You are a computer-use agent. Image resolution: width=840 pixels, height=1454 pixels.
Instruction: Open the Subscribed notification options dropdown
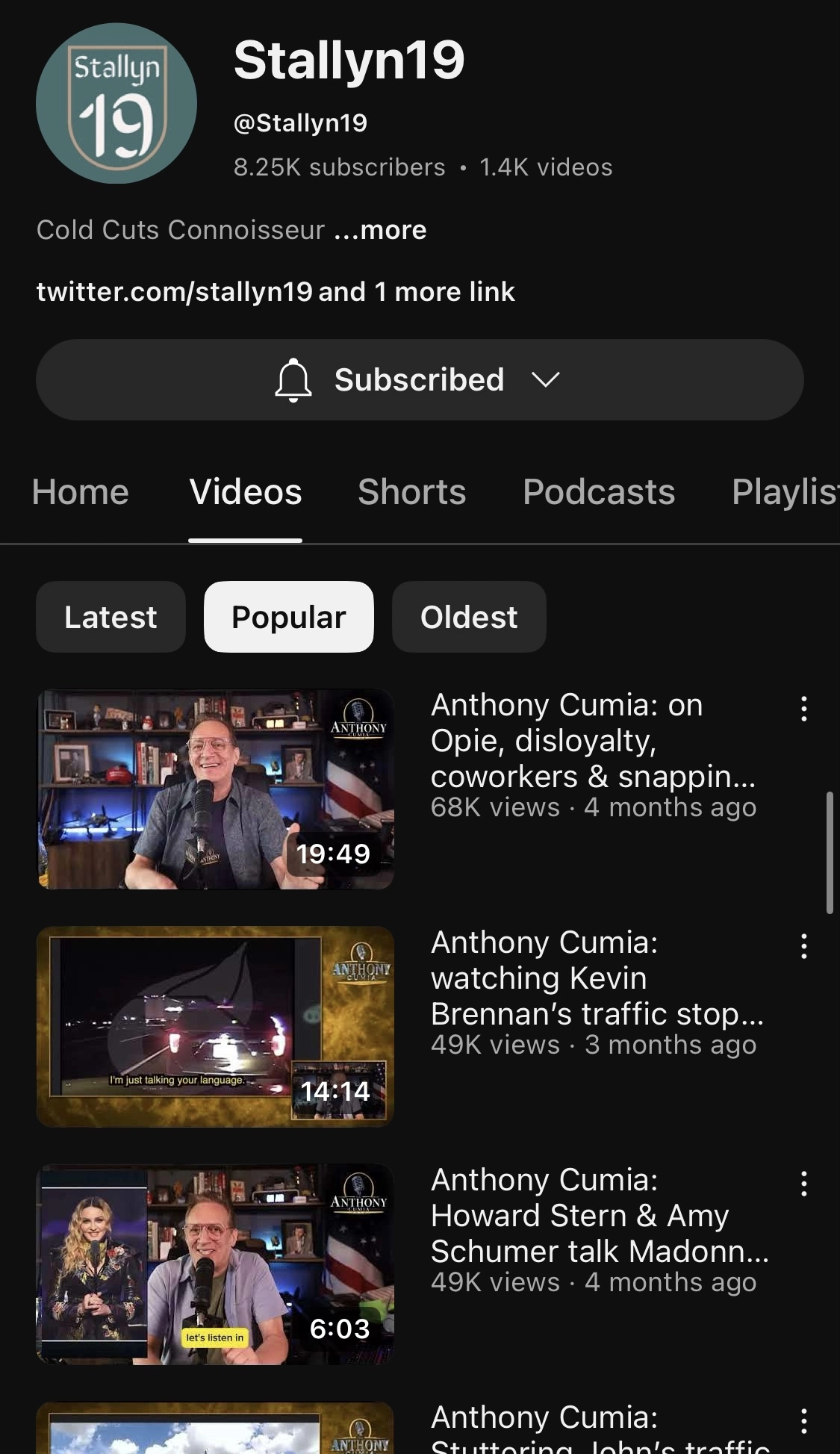(420, 380)
